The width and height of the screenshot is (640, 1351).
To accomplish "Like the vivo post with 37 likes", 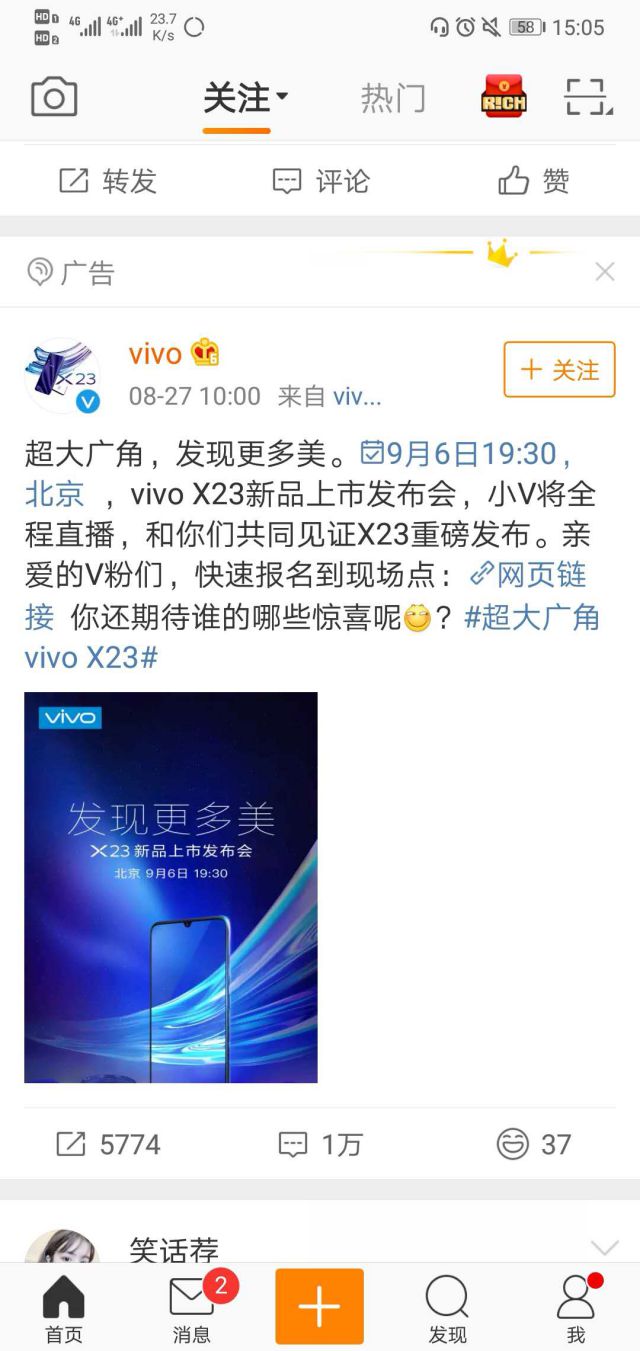I will point(533,1144).
